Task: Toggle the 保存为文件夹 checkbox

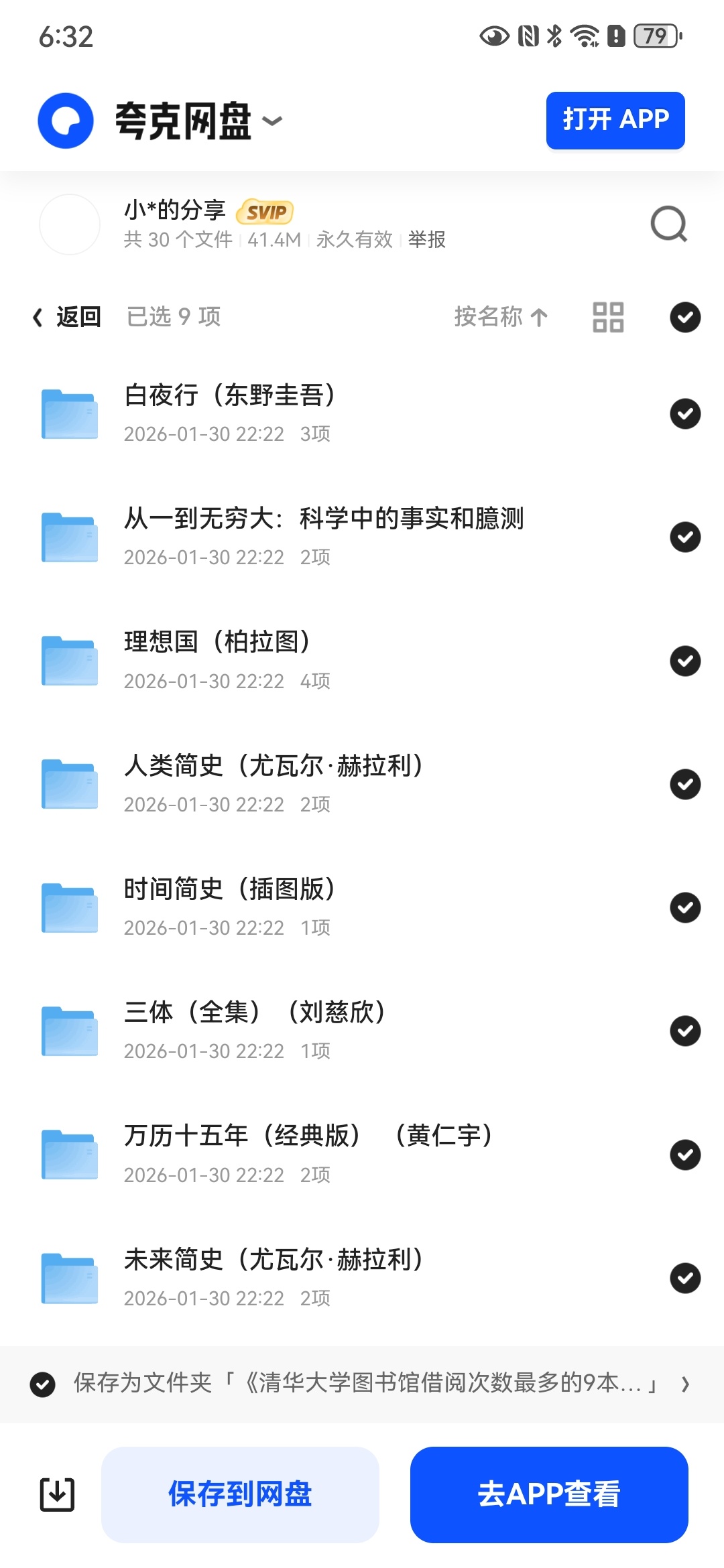Action: pos(42,1384)
